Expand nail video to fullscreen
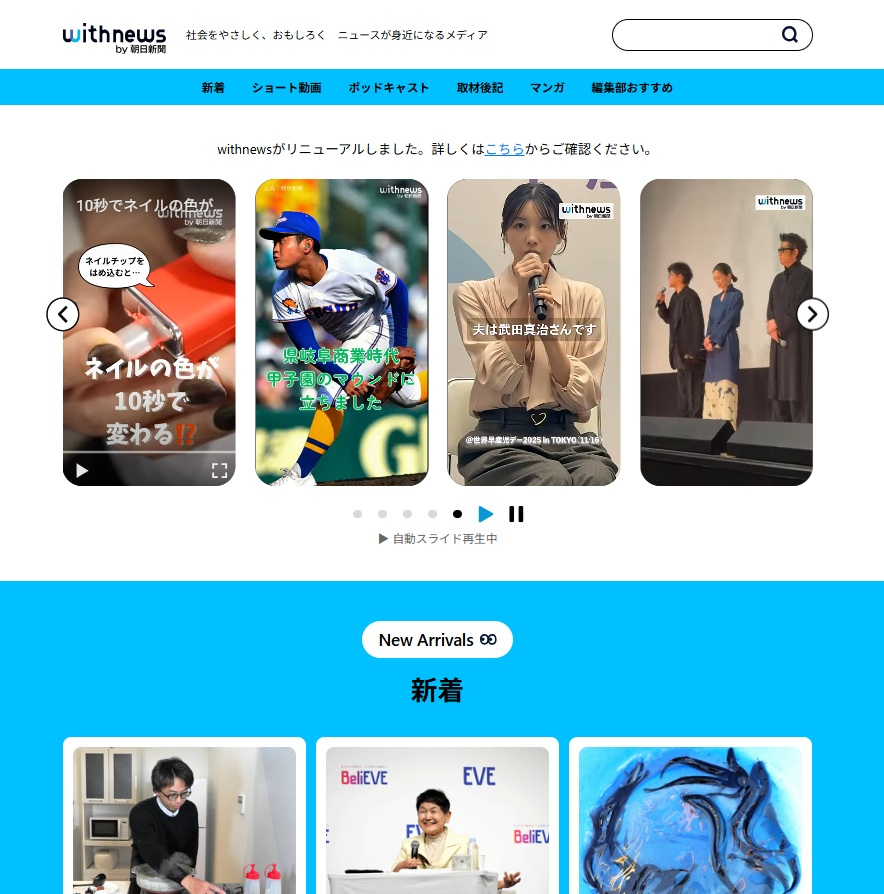884x894 pixels. pyautogui.click(x=219, y=470)
